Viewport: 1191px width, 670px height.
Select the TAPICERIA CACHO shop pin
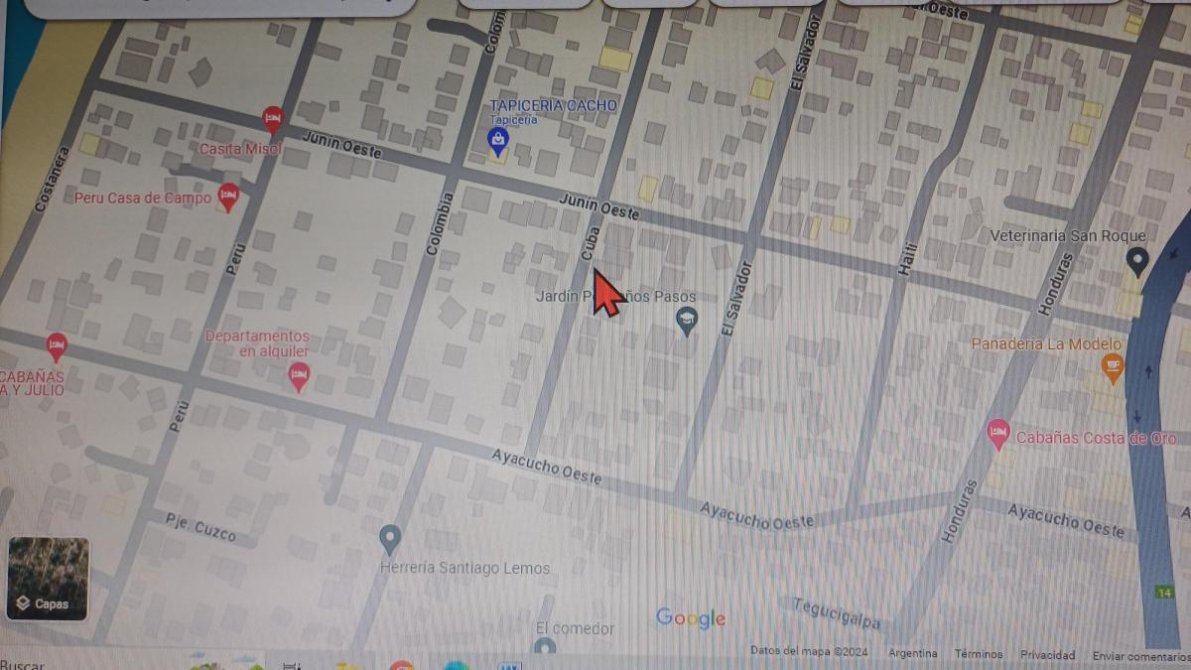point(497,142)
